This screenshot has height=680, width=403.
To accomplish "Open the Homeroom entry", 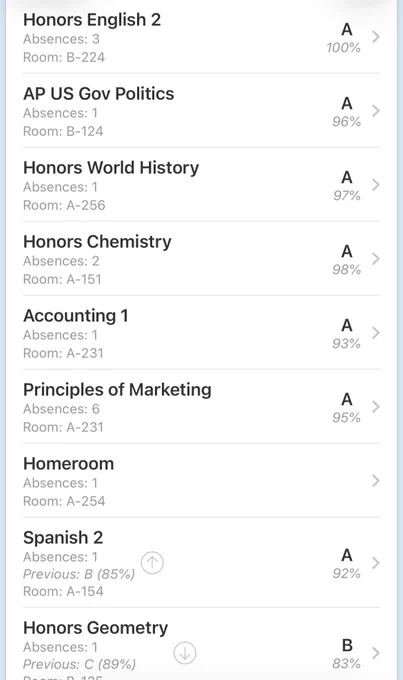I will click(201, 481).
